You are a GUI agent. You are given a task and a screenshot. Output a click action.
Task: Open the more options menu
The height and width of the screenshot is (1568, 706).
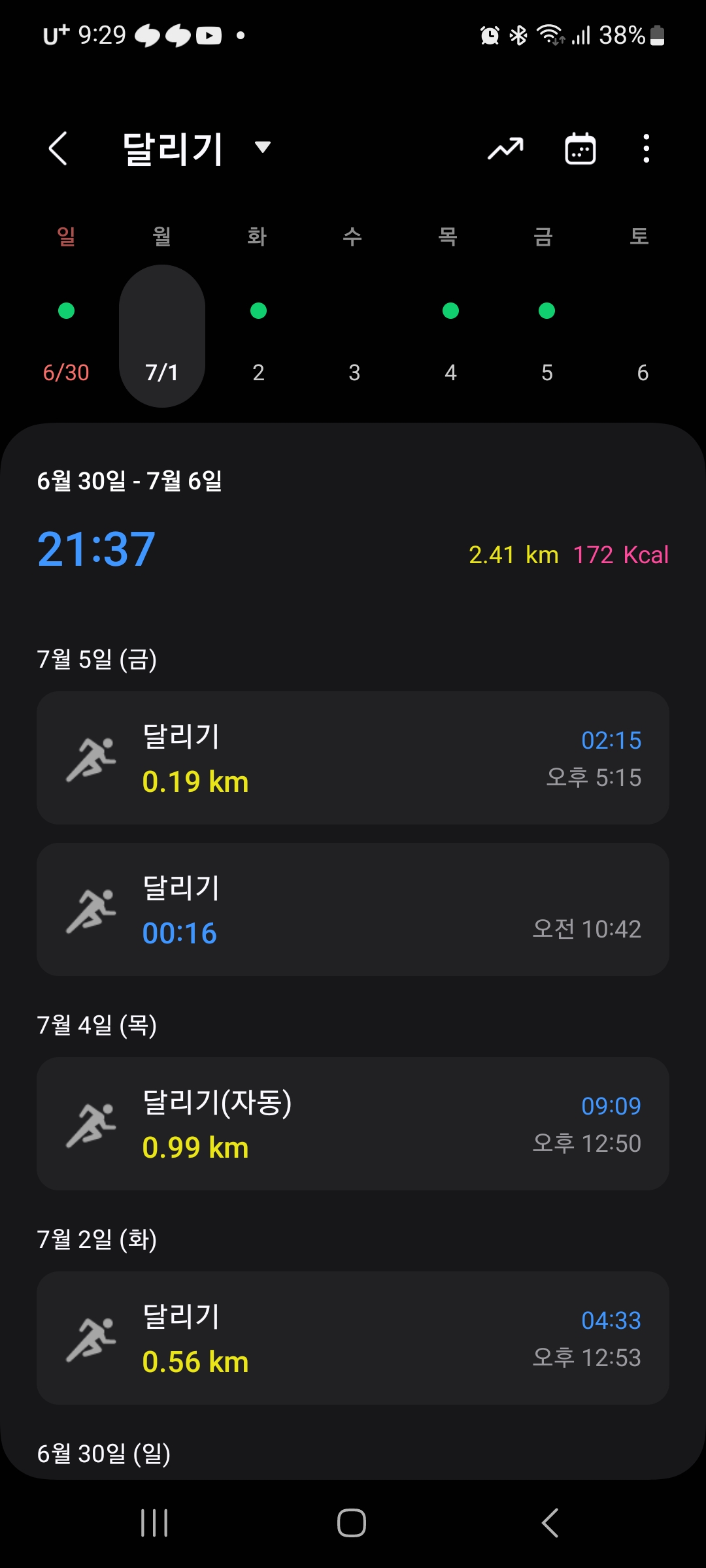646,149
